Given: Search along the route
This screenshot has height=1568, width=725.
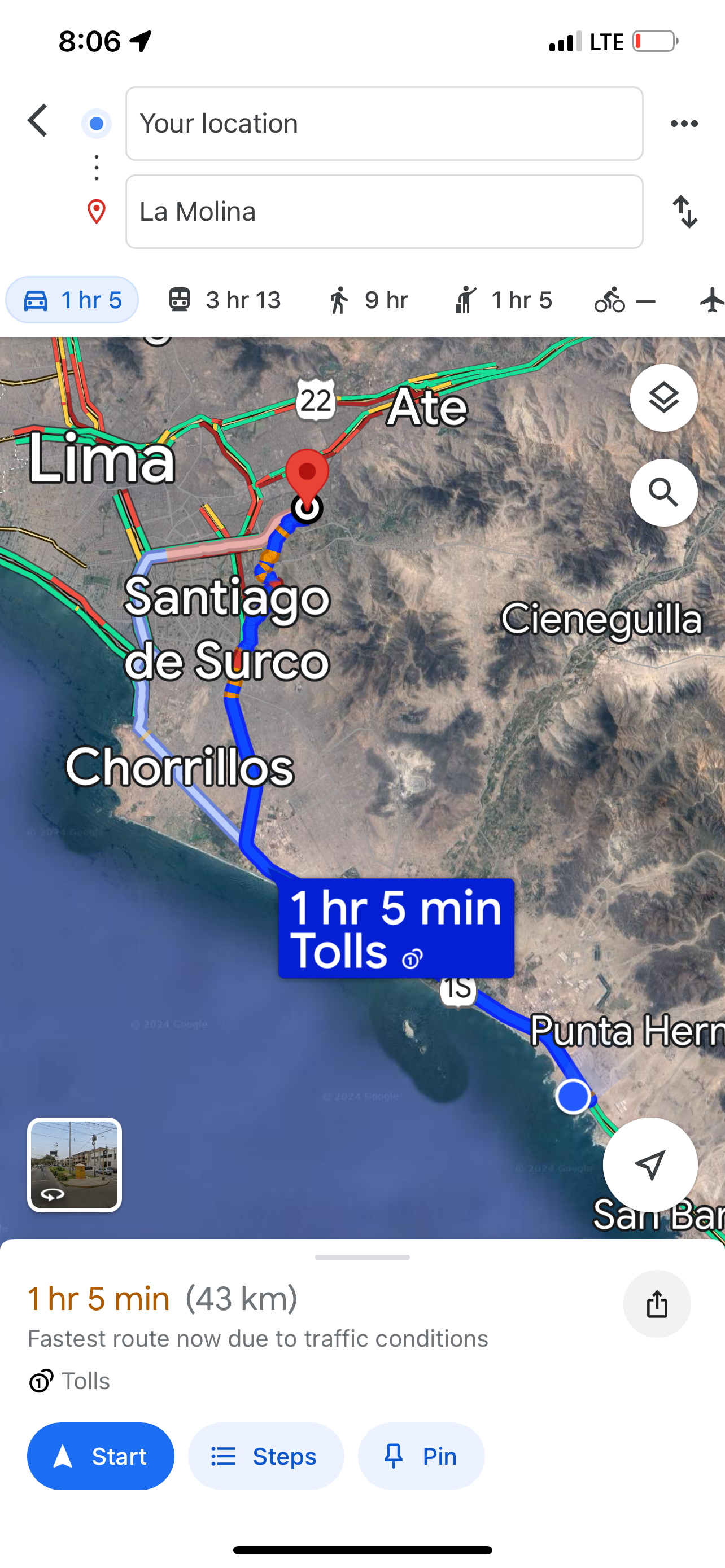Looking at the screenshot, I should [663, 492].
